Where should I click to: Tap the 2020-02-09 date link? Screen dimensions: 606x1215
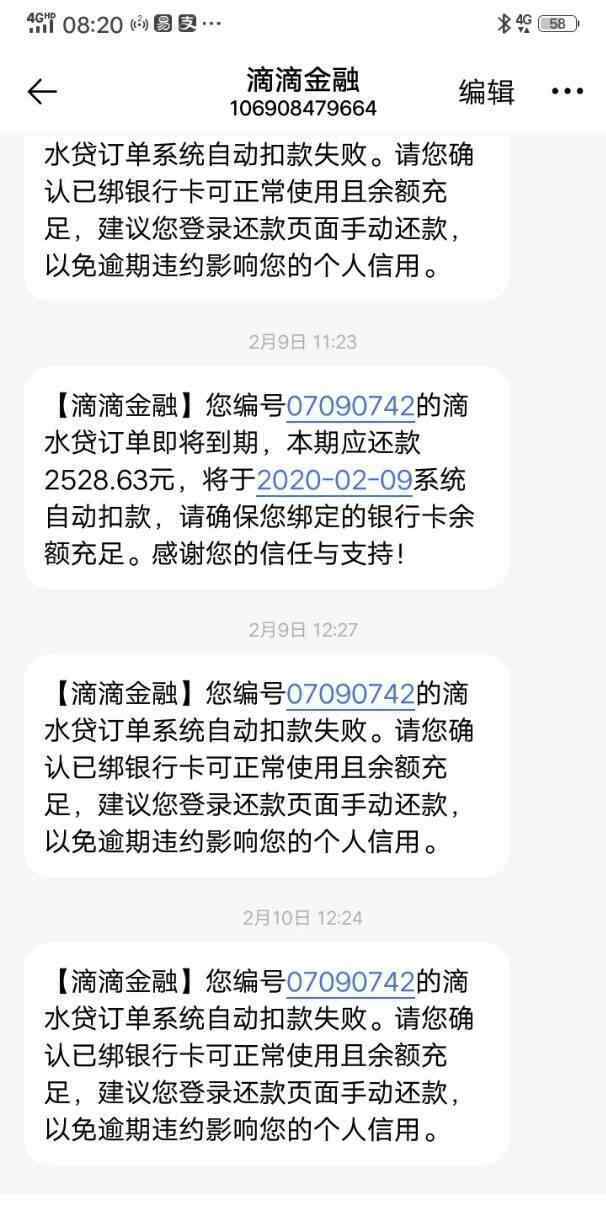click(x=334, y=480)
